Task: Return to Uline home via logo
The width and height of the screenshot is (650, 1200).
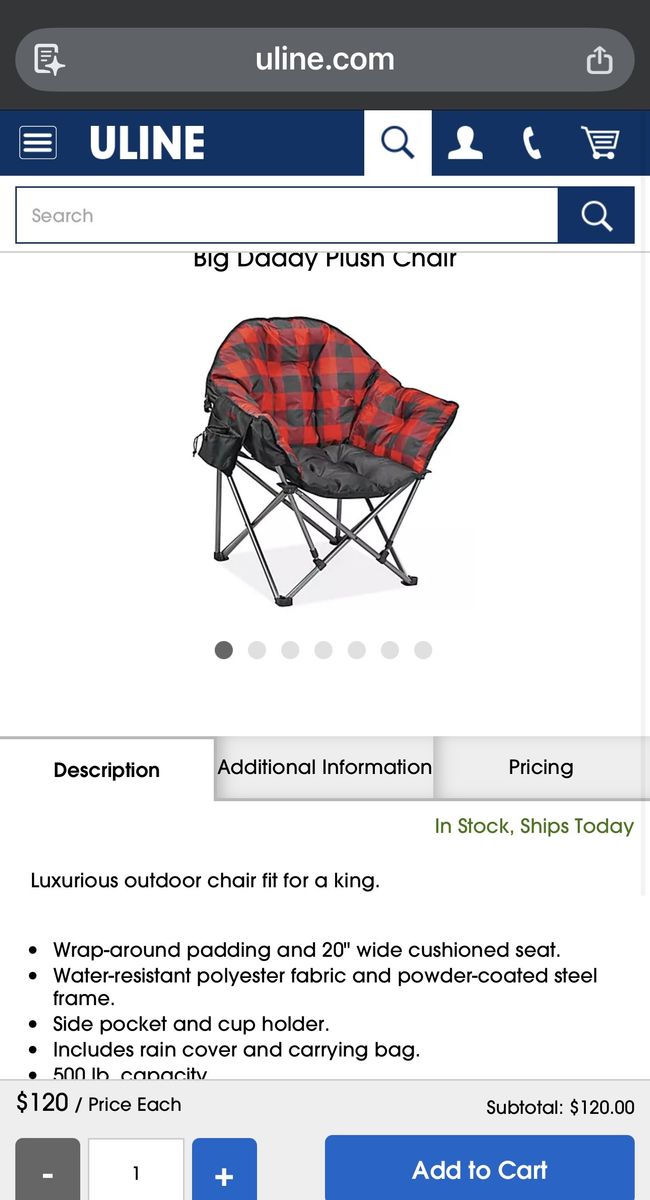Action: pos(147,143)
